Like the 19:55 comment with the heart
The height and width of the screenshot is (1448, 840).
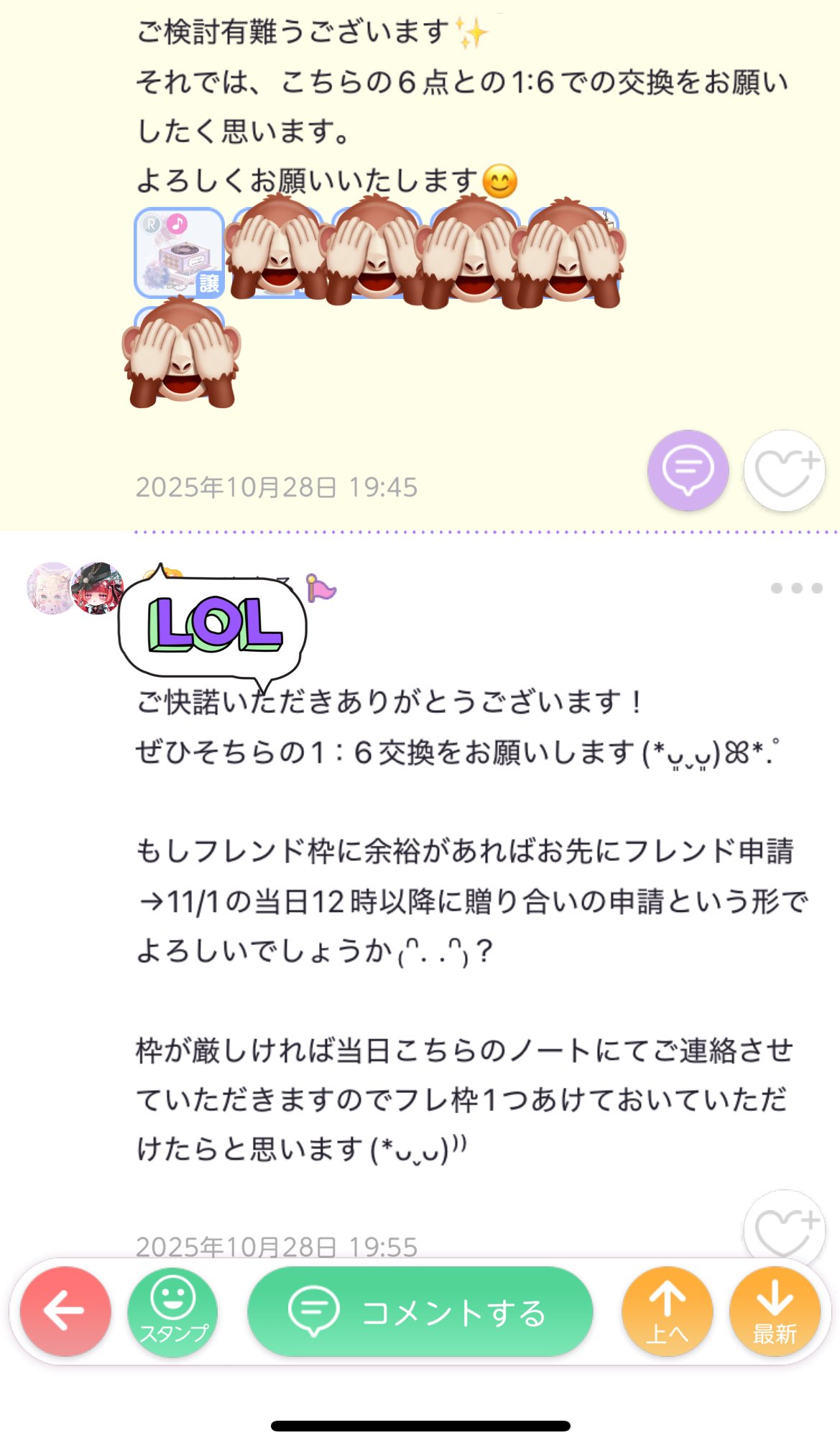[784, 1229]
